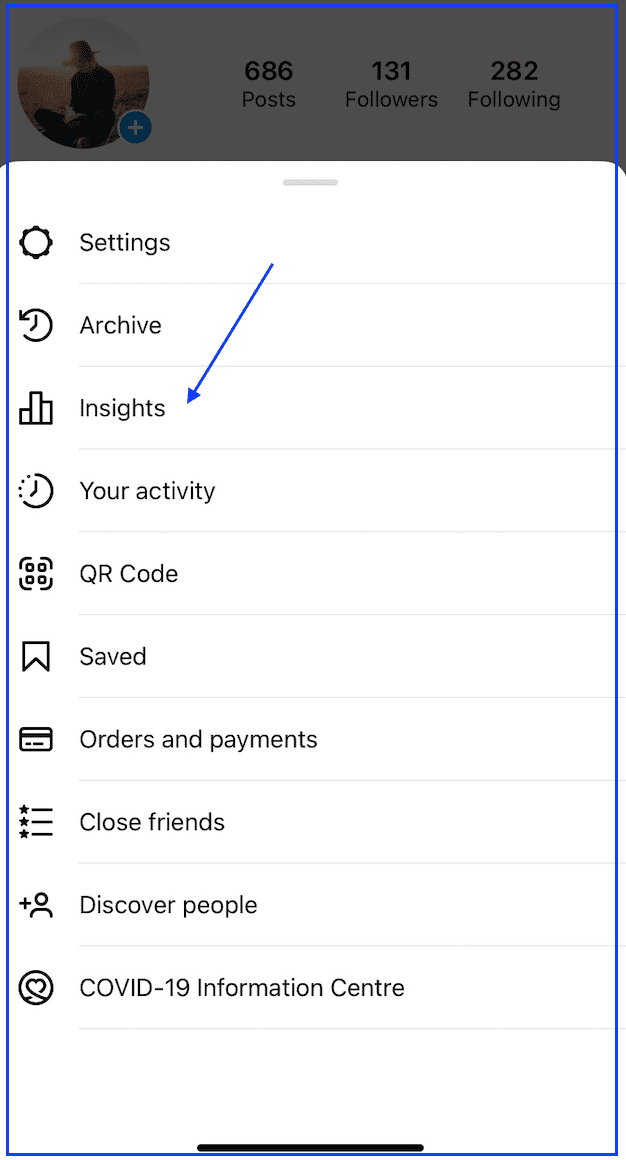Go to Insights
626x1160 pixels.
tap(313, 408)
